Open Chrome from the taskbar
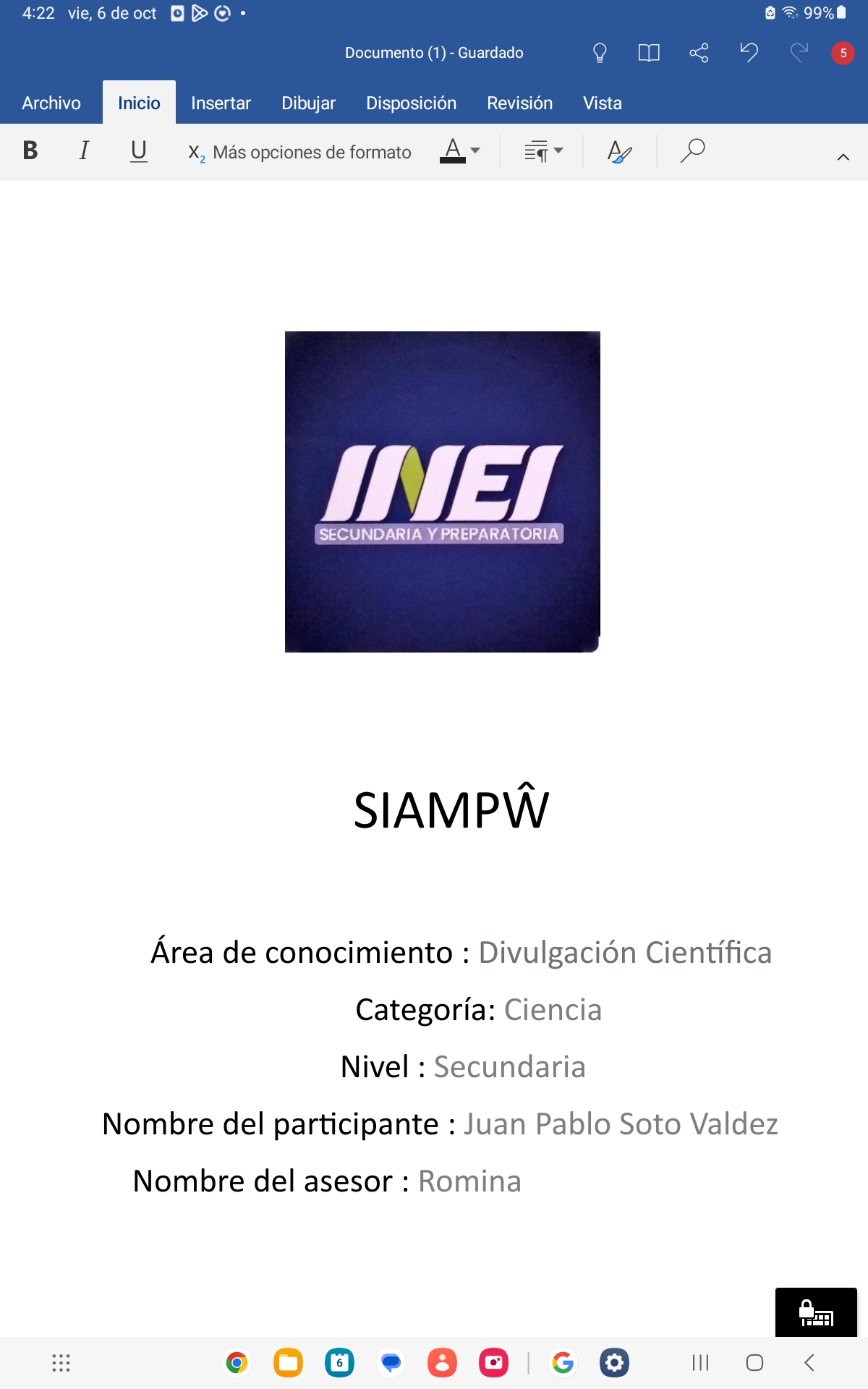868x1389 pixels. 237,1363
